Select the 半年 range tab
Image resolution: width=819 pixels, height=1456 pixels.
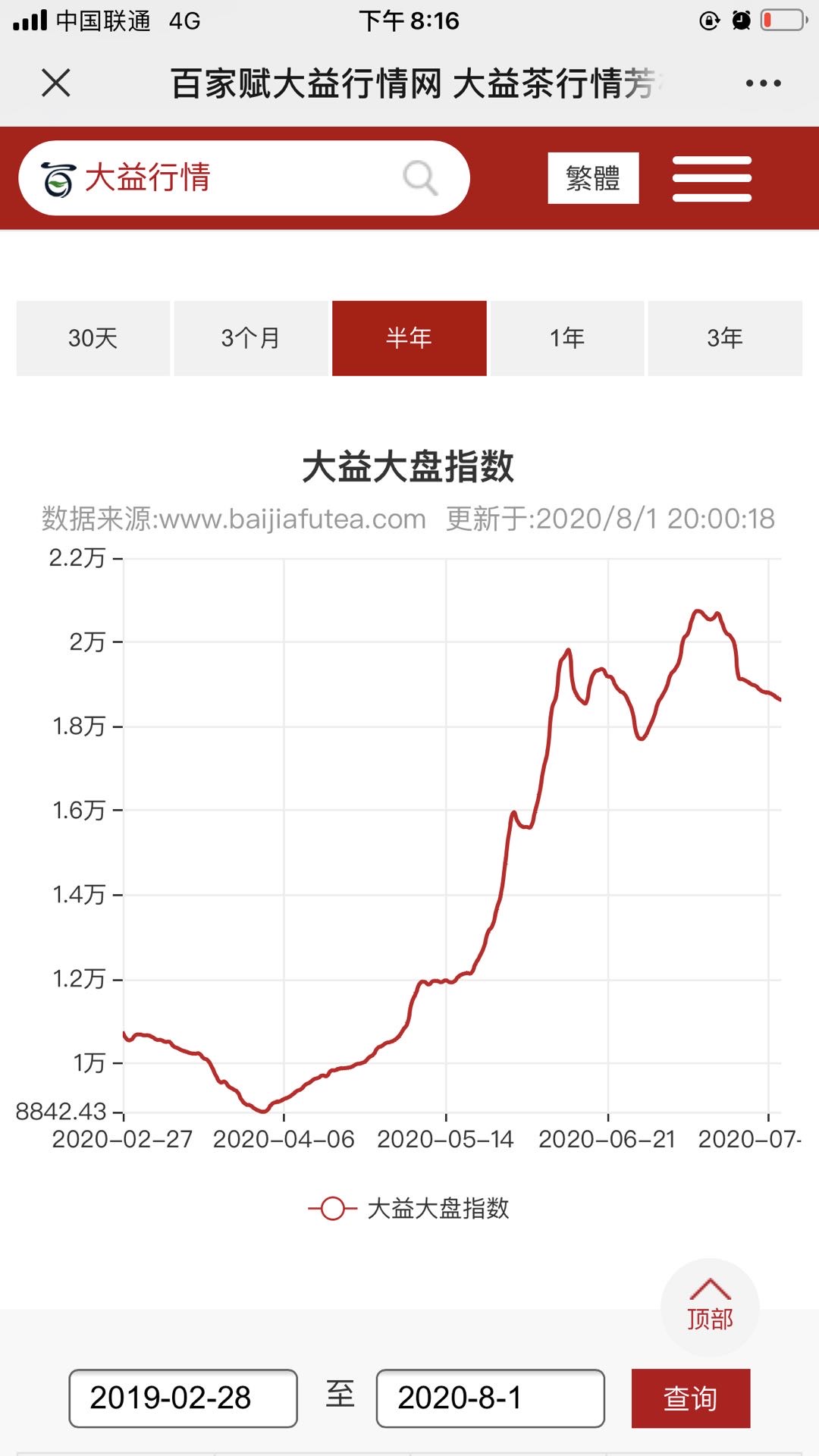(x=409, y=338)
